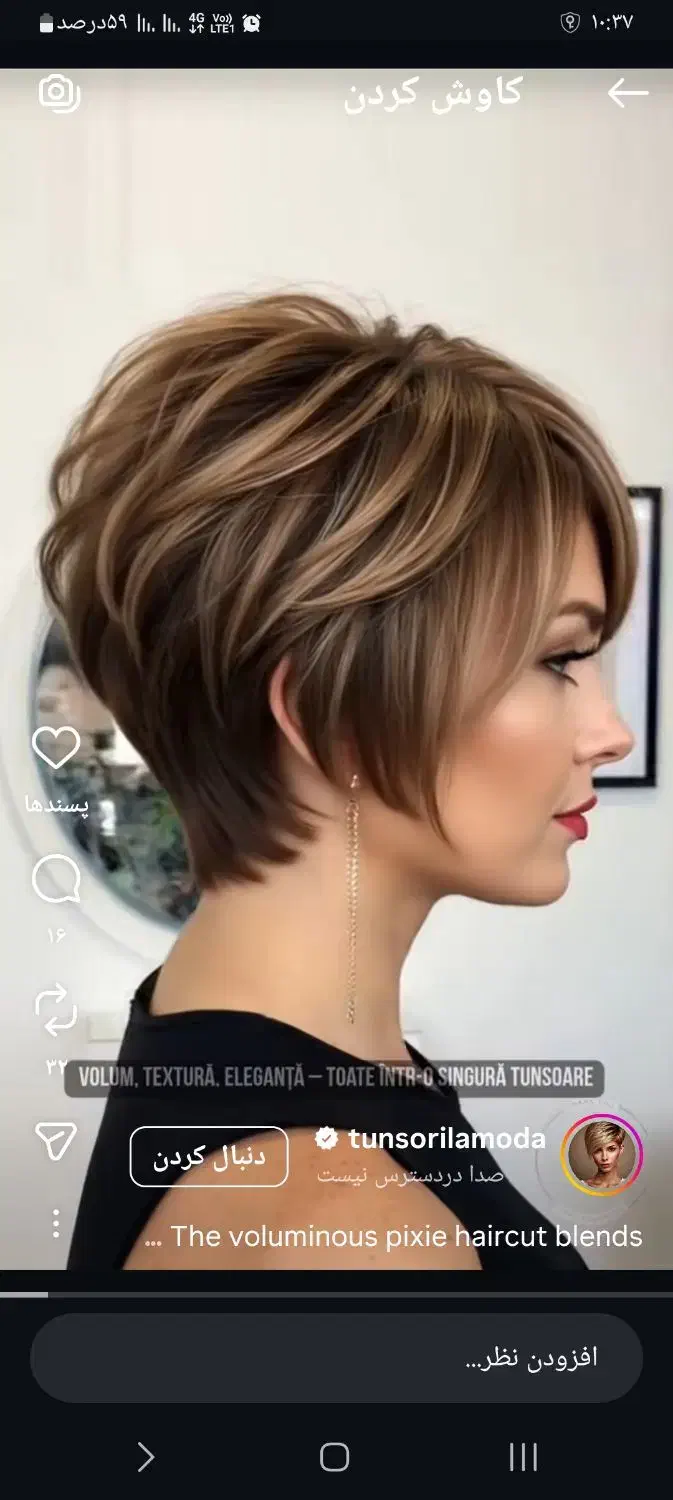This screenshot has height=1500, width=673.
Task: Expand the voluminous pixie haircut caption
Action: coord(395,1236)
